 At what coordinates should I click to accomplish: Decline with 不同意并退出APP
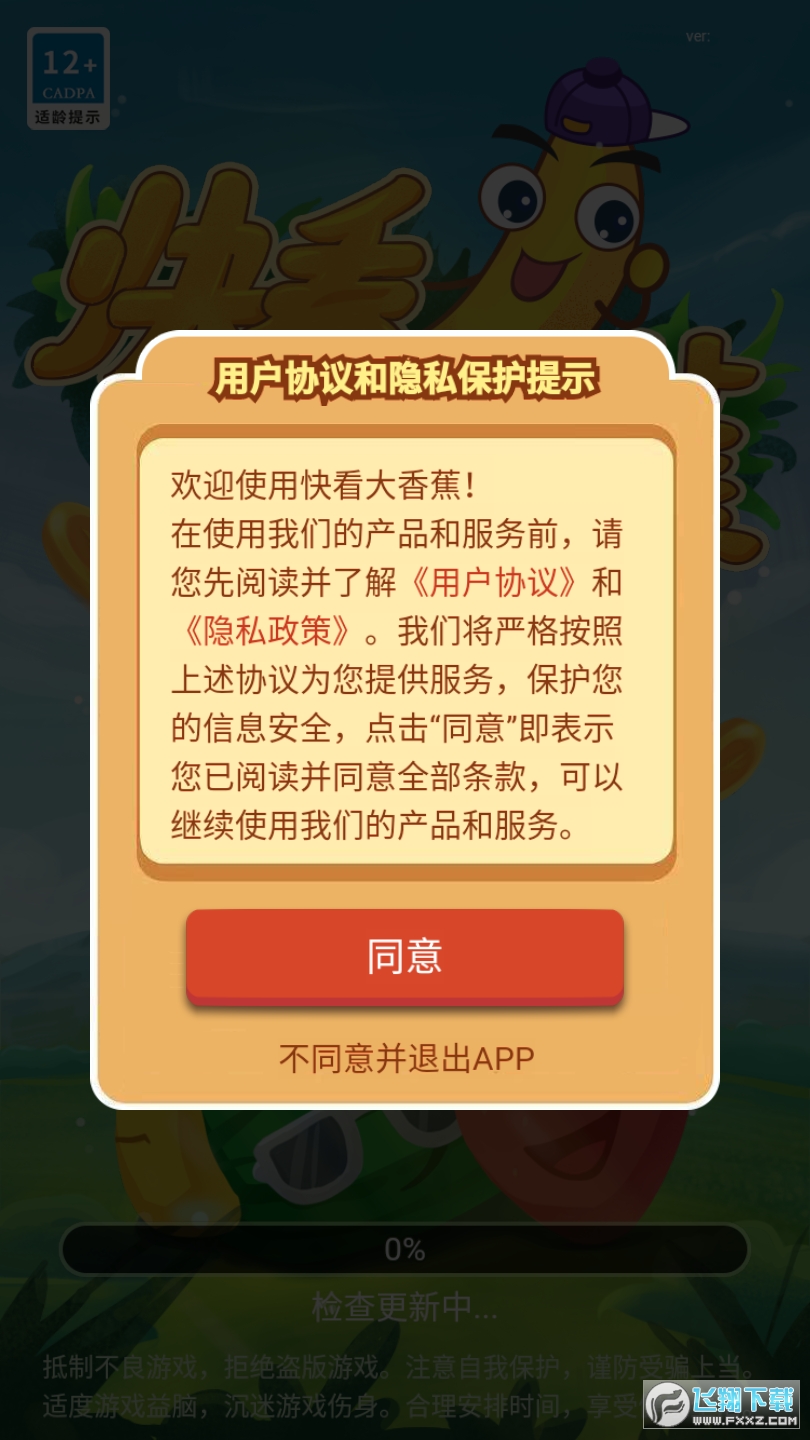[x=406, y=1058]
